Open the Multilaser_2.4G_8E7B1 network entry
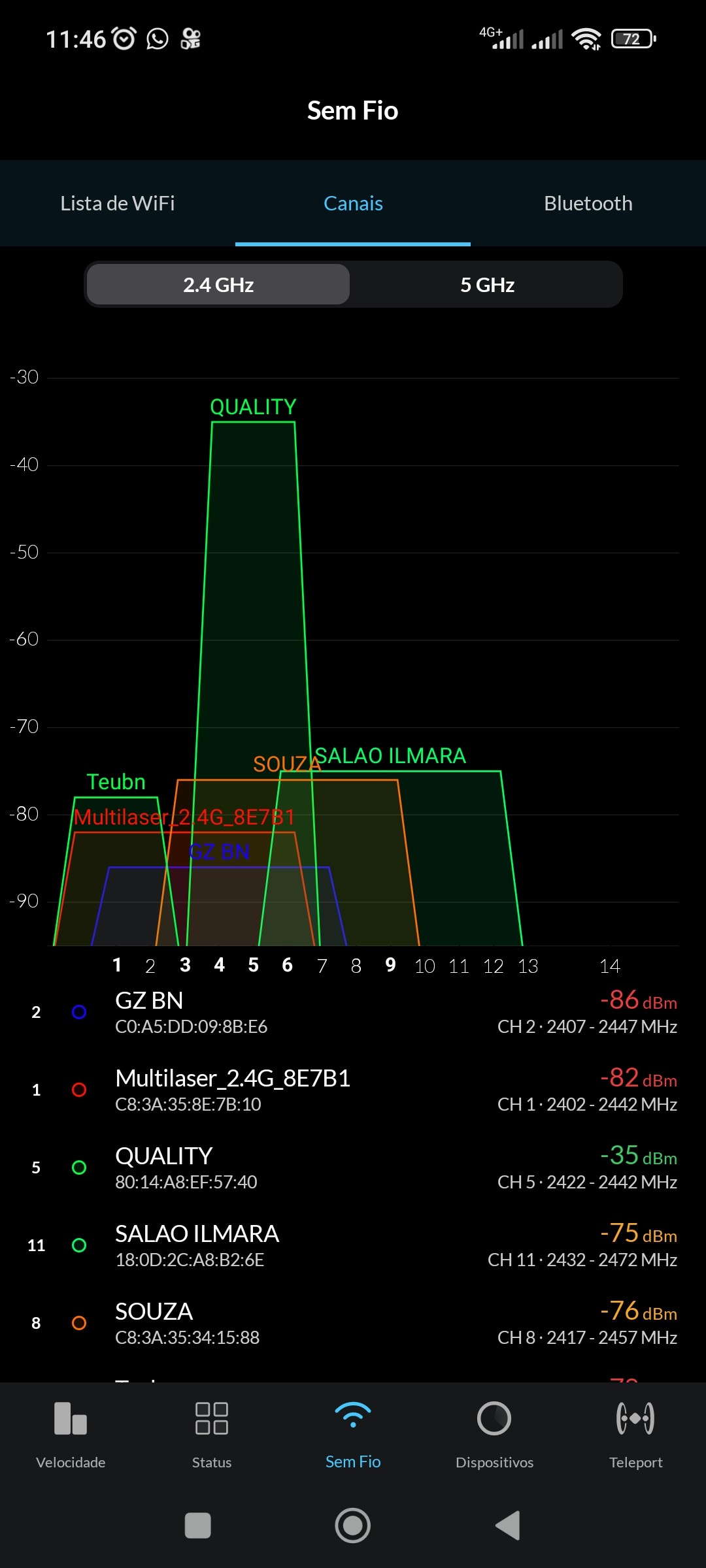The image size is (706, 1568). (x=353, y=1090)
